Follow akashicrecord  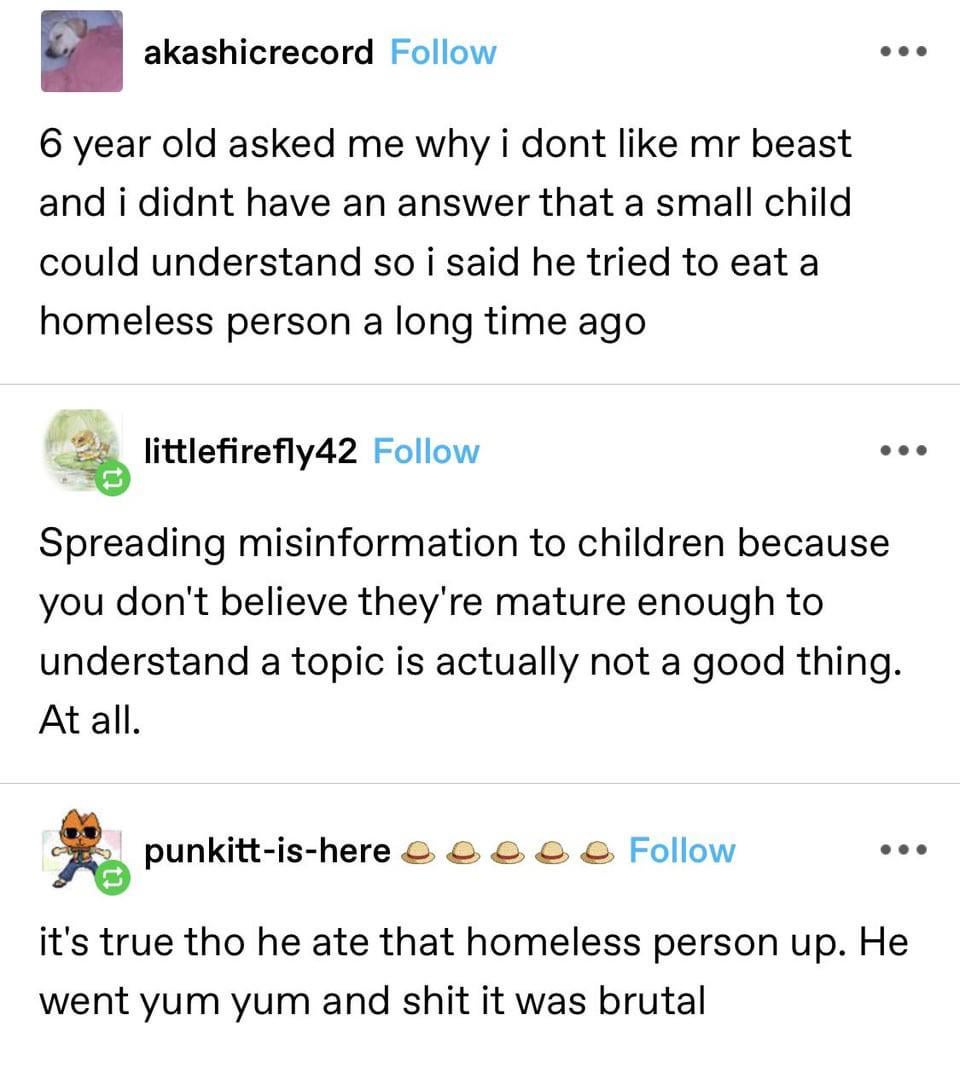[442, 52]
